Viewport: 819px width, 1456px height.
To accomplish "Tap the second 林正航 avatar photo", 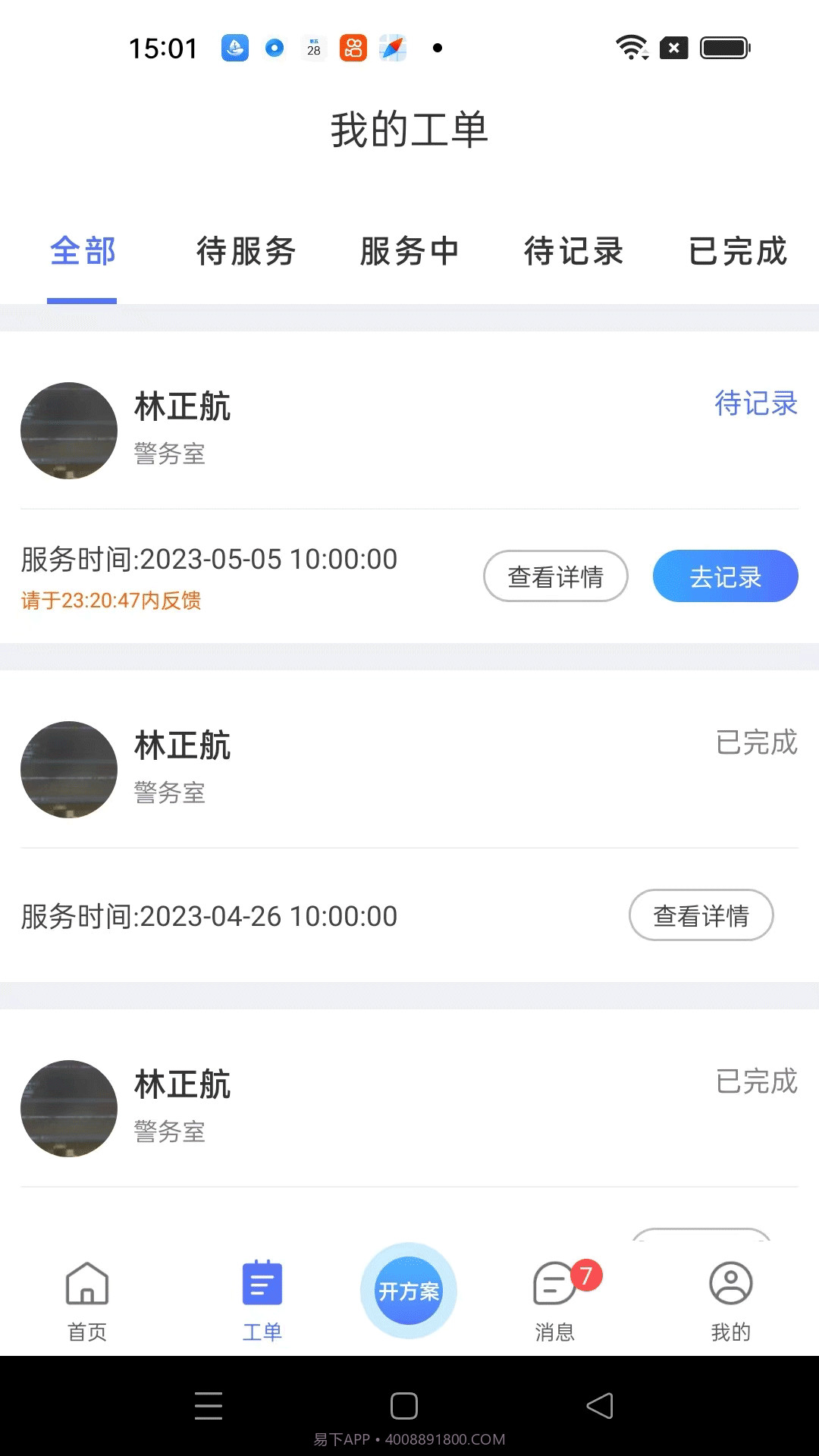I will [x=68, y=769].
